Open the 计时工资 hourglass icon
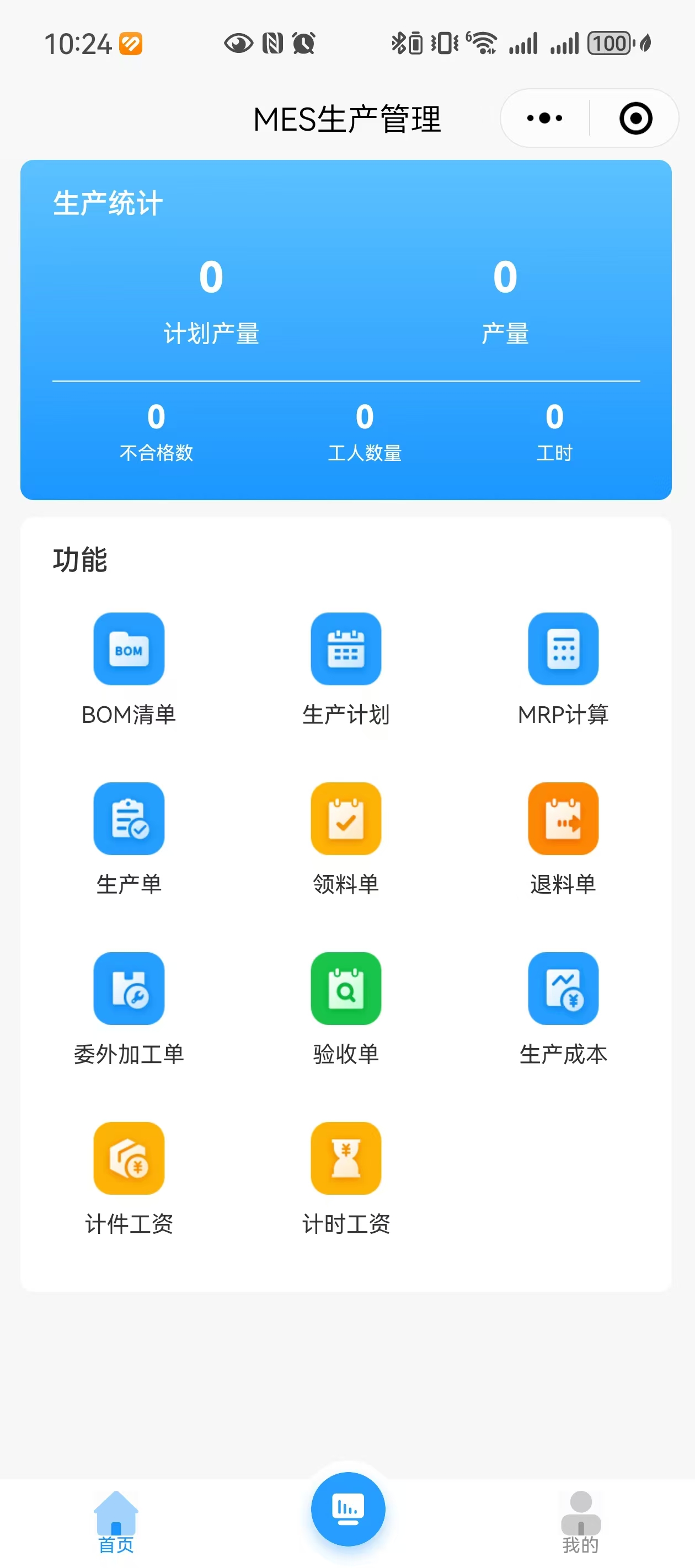Screen dimensions: 695x1568 [345, 1158]
